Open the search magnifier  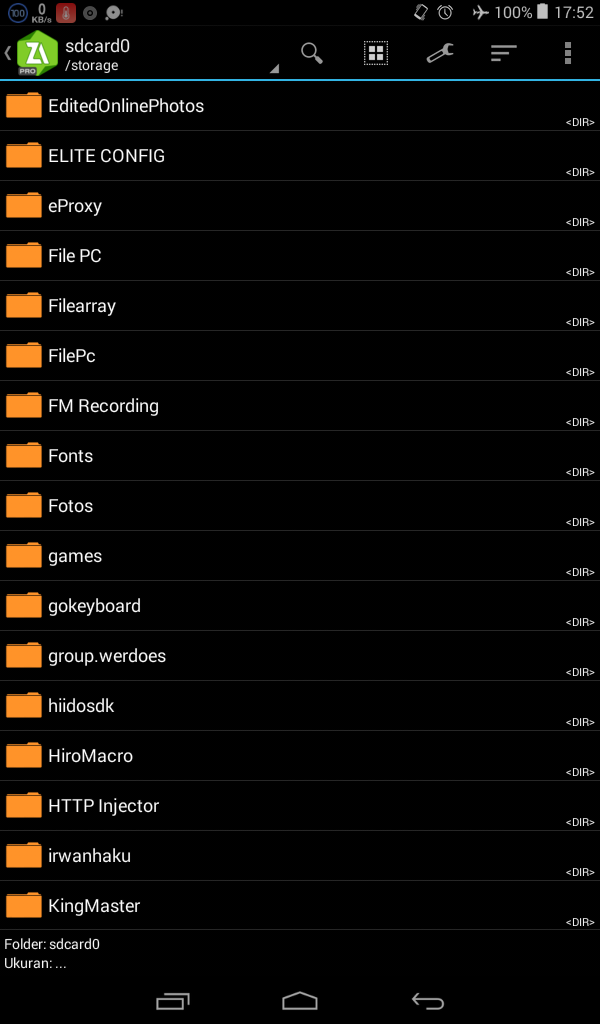point(312,54)
